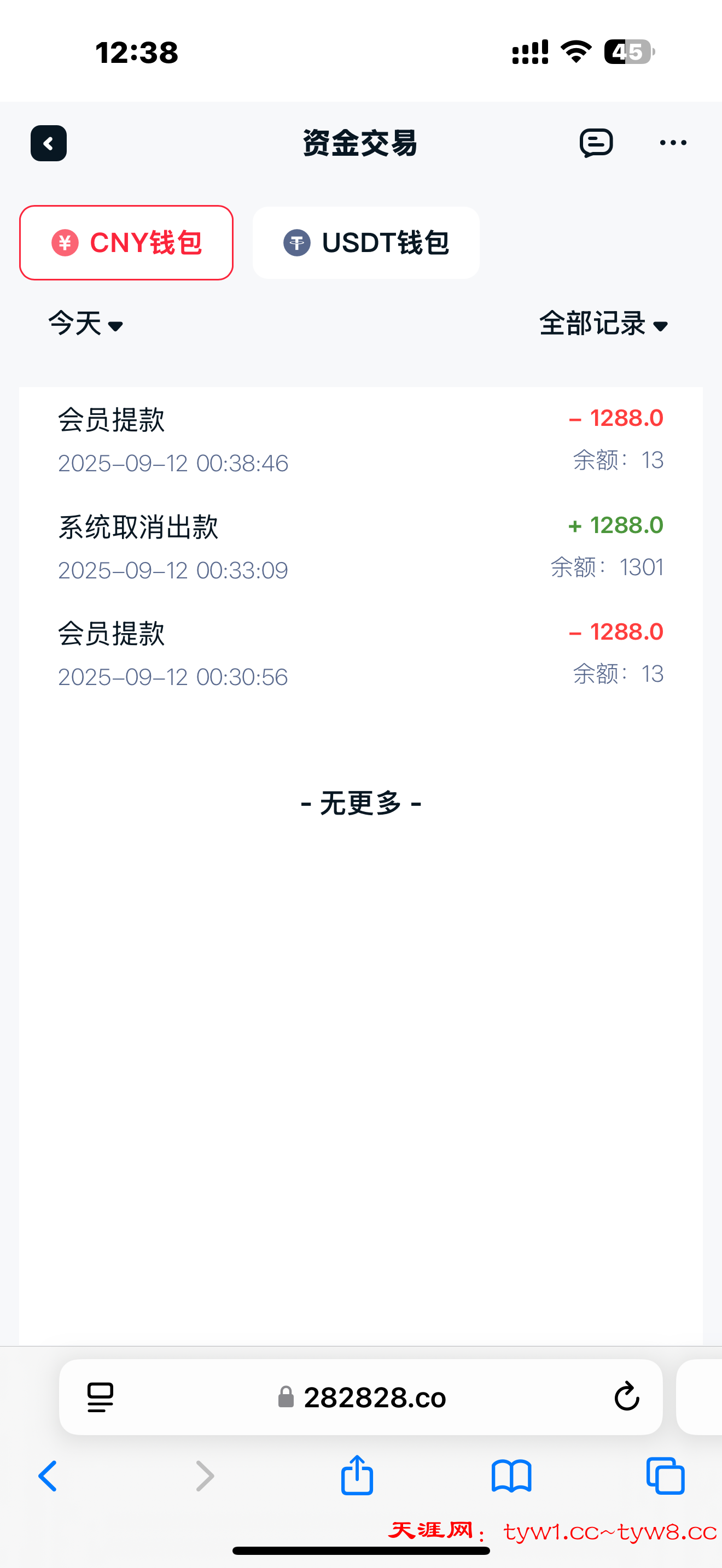Open the 会员提款 record at 00:30:56
The width and height of the screenshot is (722, 1568).
361,654
